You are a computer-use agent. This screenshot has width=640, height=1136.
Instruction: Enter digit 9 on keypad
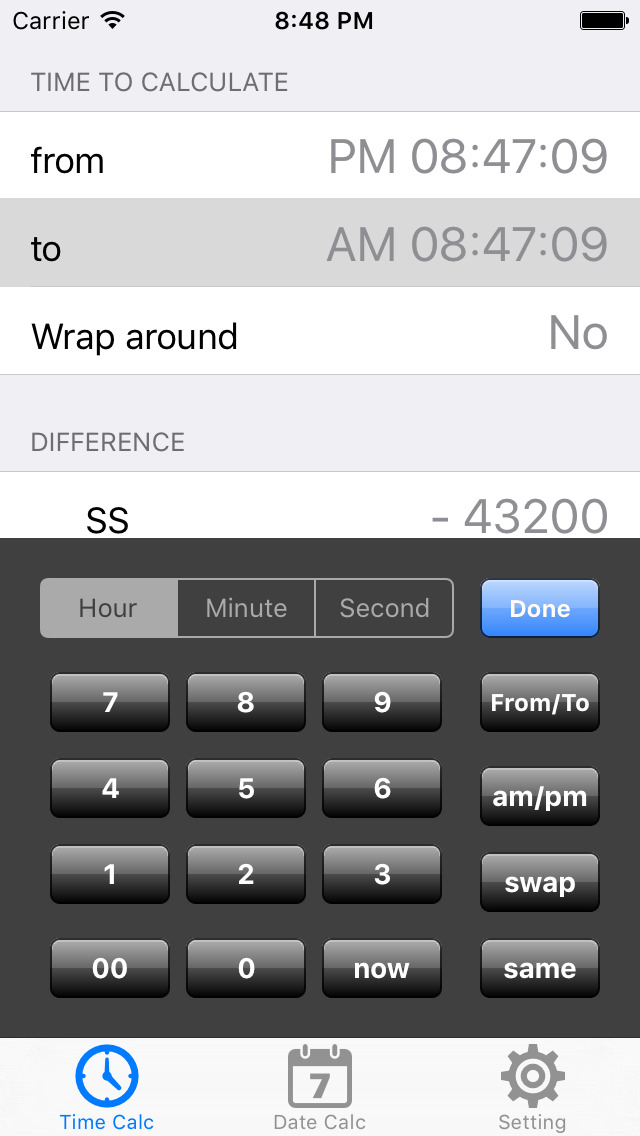coord(382,703)
